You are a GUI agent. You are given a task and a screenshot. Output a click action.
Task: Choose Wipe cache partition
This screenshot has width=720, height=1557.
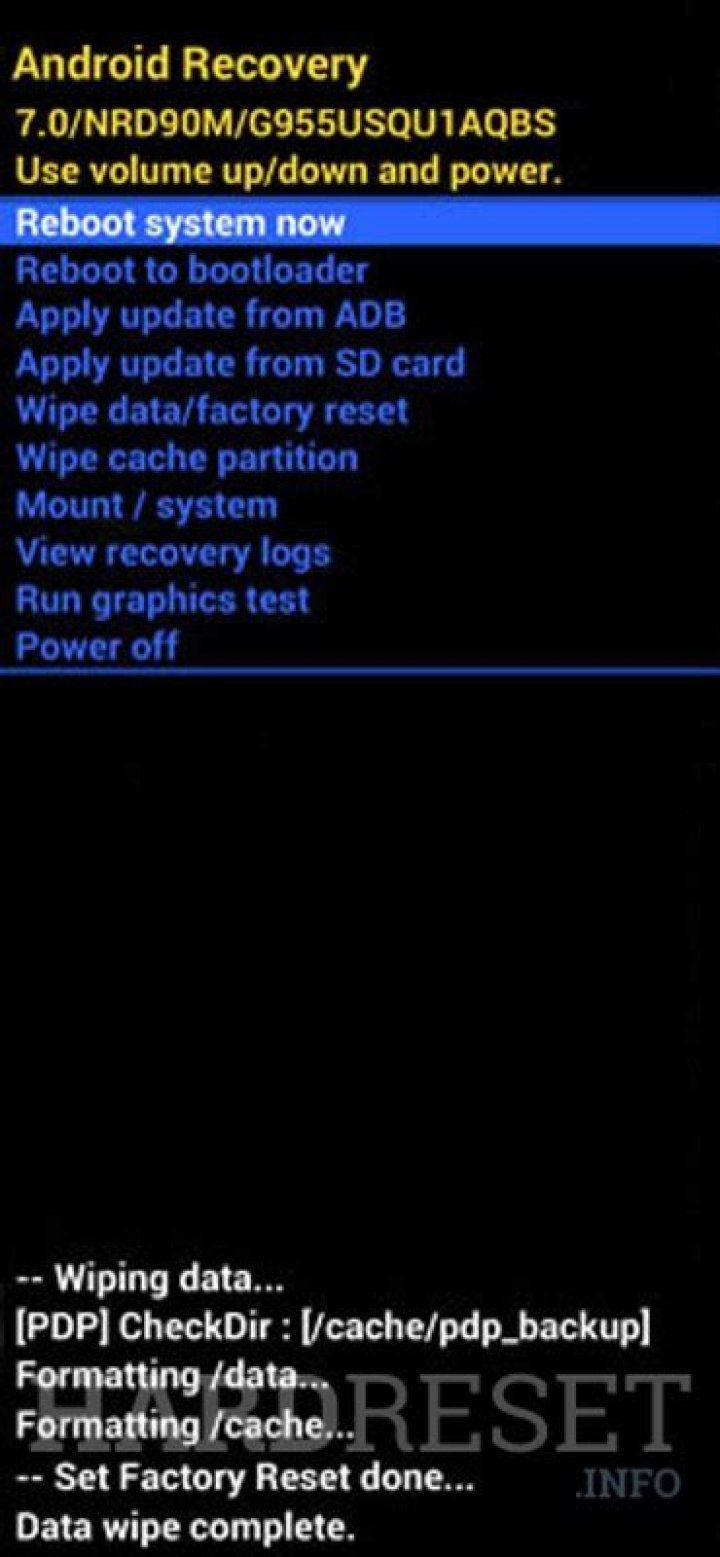coord(186,458)
